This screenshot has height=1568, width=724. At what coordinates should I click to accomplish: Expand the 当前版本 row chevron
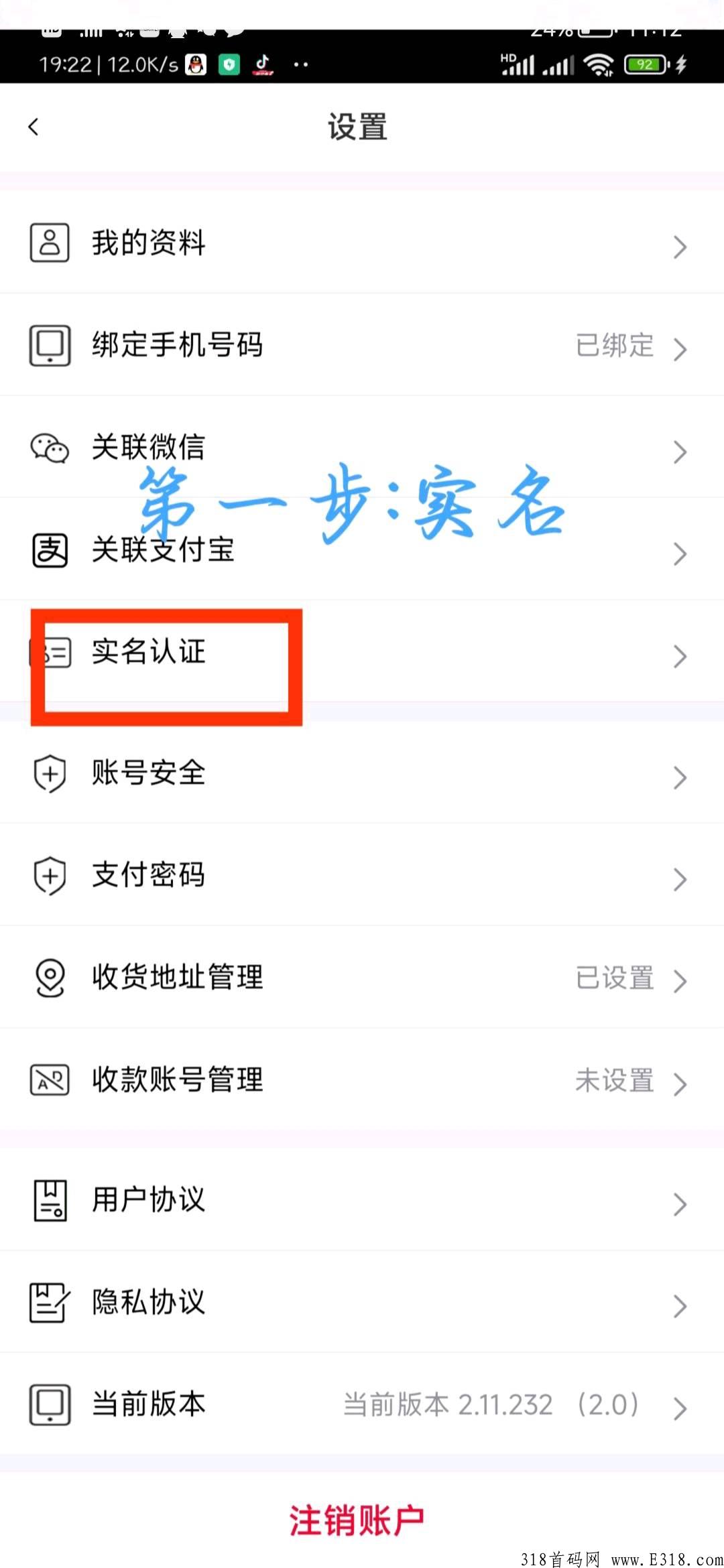point(680,1409)
